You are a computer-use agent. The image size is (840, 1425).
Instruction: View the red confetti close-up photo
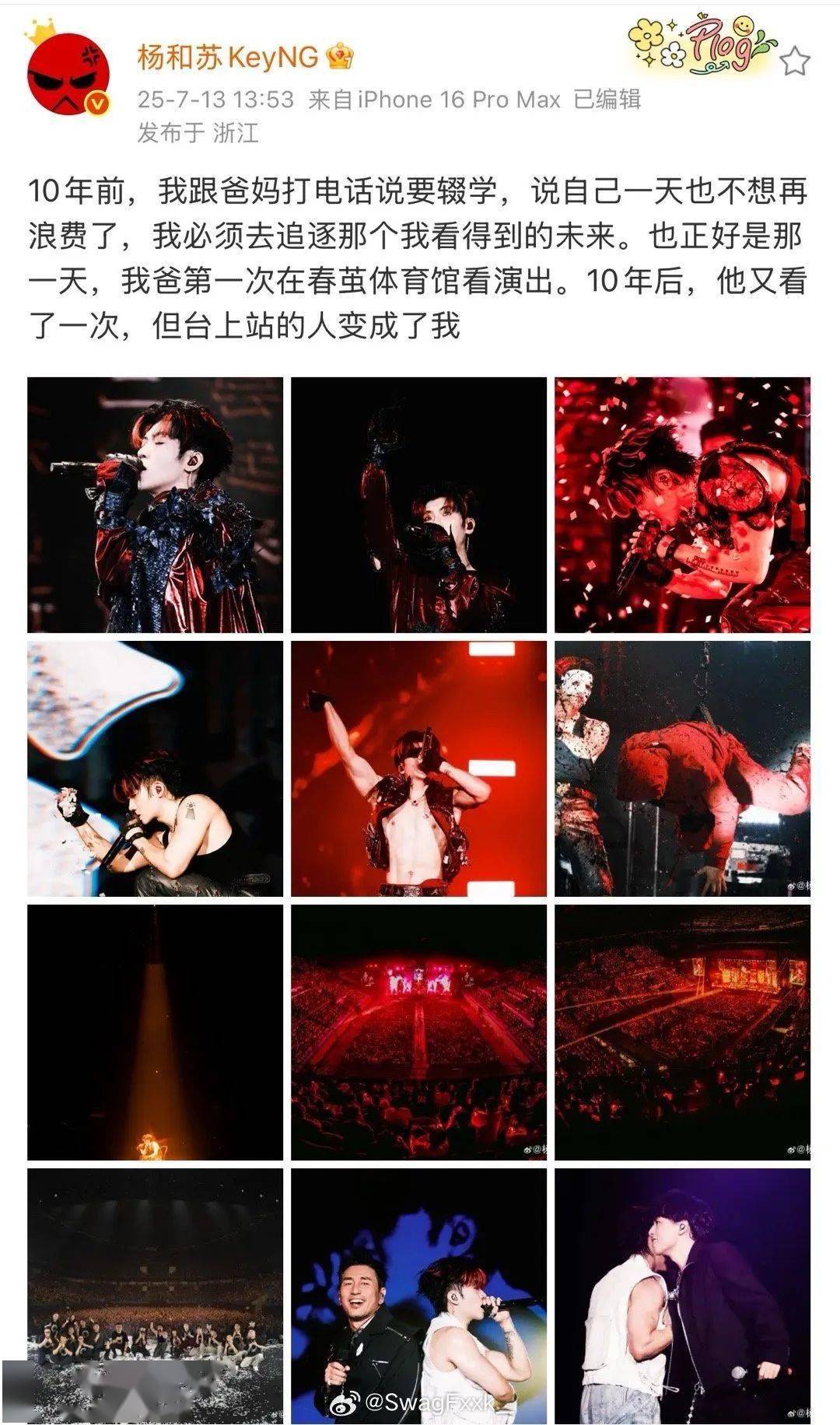pyautogui.click(x=682, y=506)
